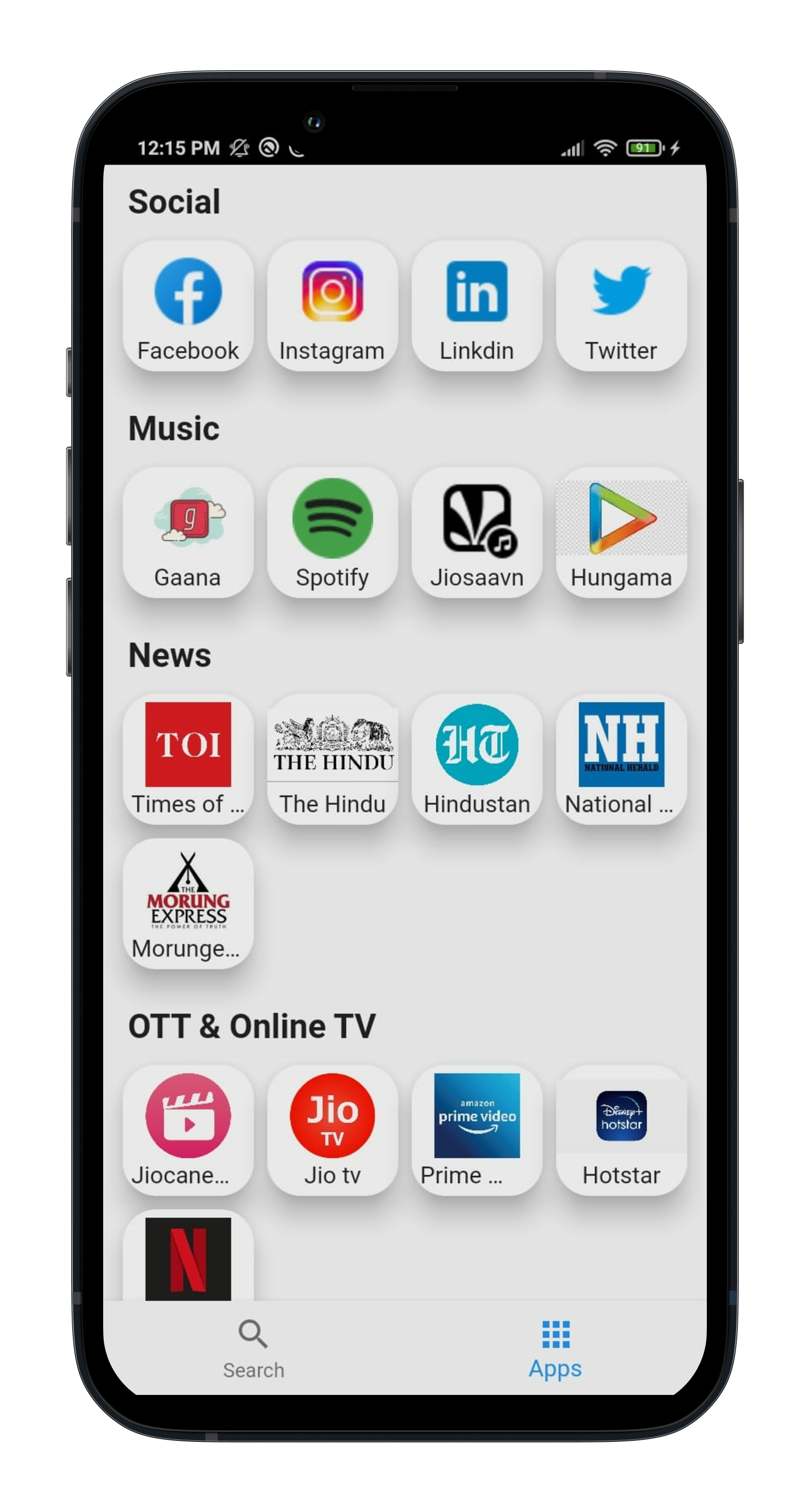Select the Hindustan tile

click(x=476, y=759)
